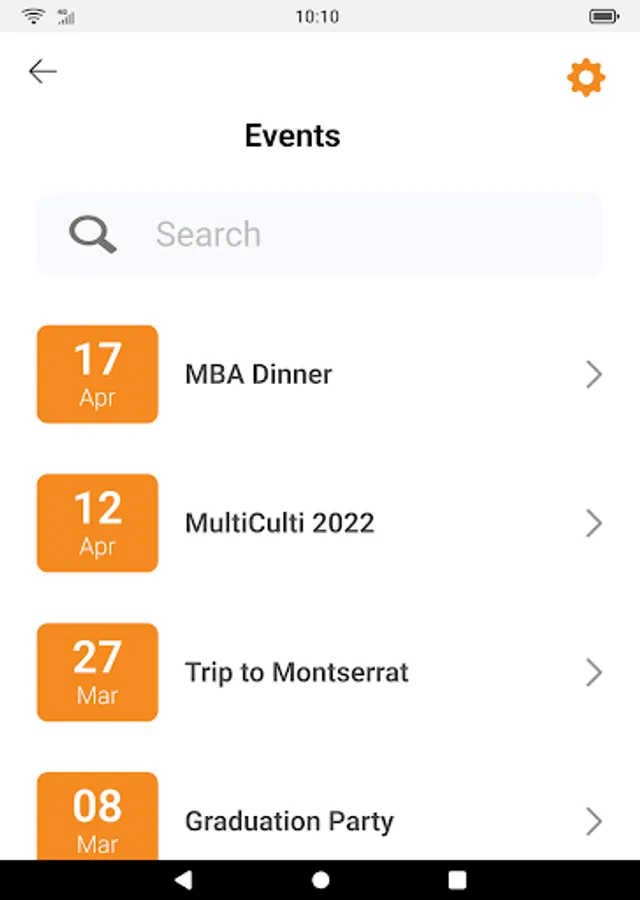
Task: Go back using the top-left arrow
Action: click(x=43, y=72)
